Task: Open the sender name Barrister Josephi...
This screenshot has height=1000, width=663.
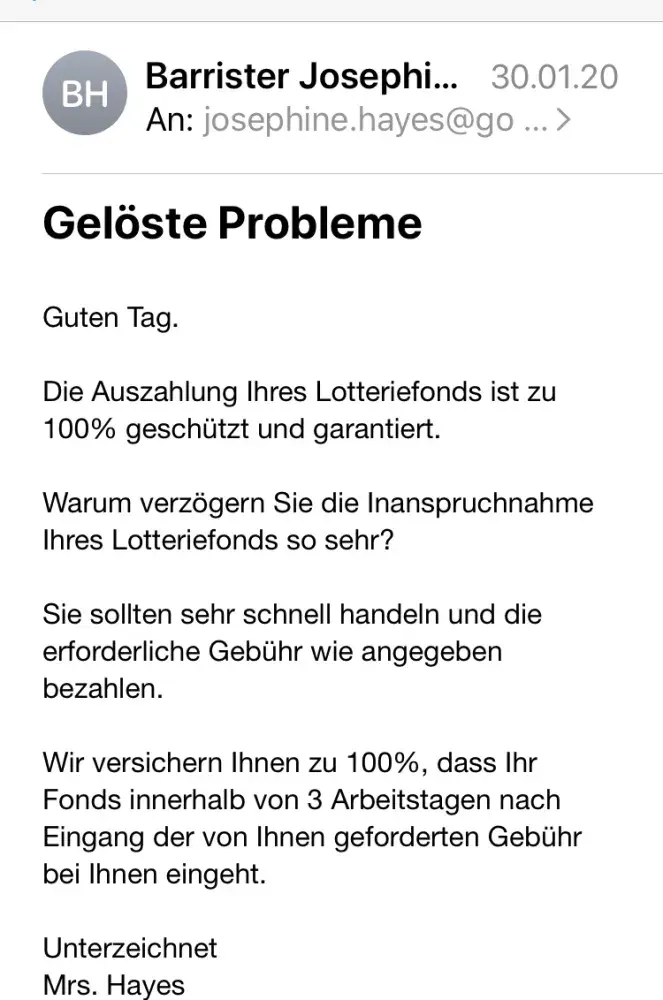Action: point(303,75)
